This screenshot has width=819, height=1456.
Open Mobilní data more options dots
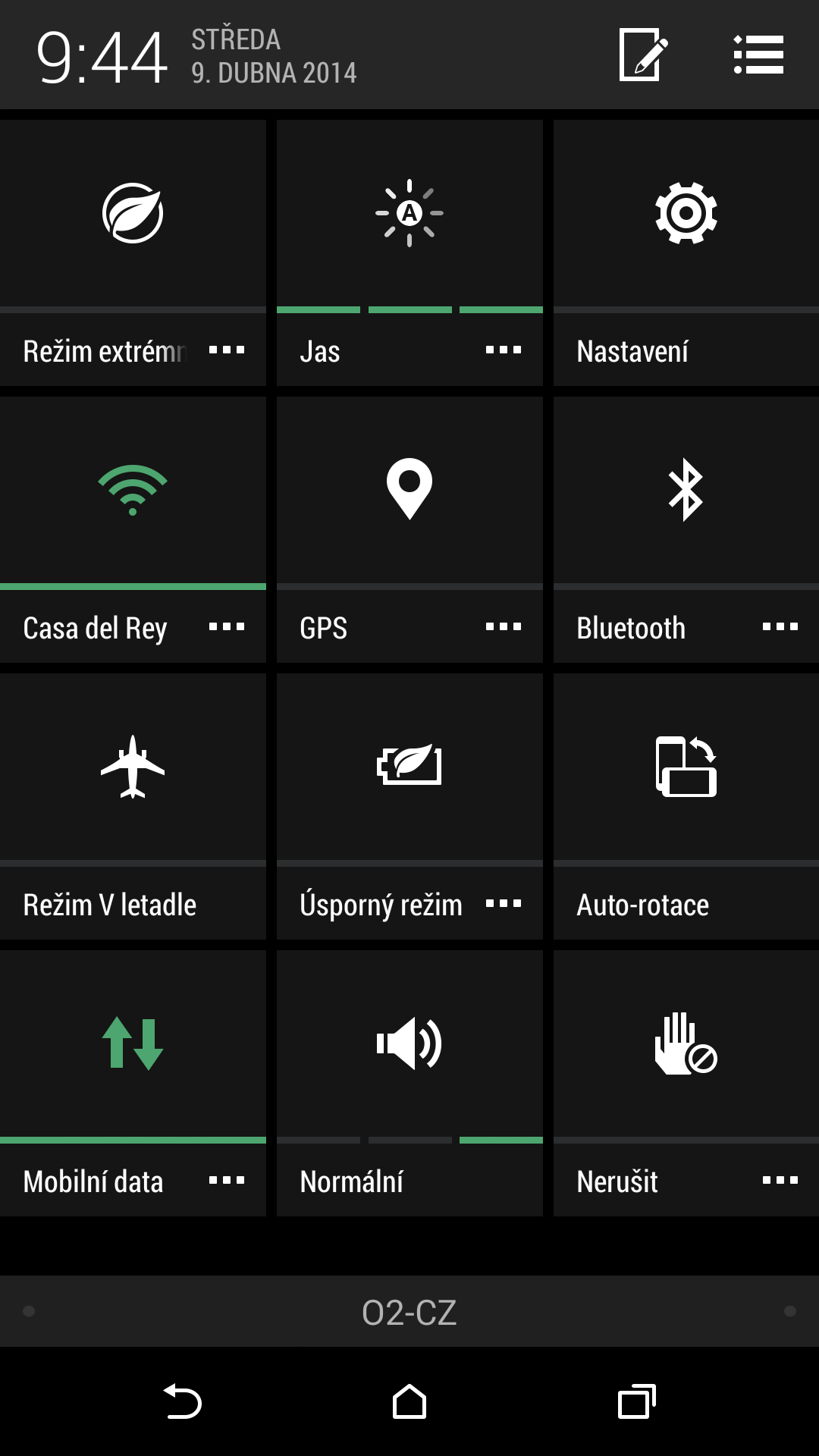[x=227, y=1180]
